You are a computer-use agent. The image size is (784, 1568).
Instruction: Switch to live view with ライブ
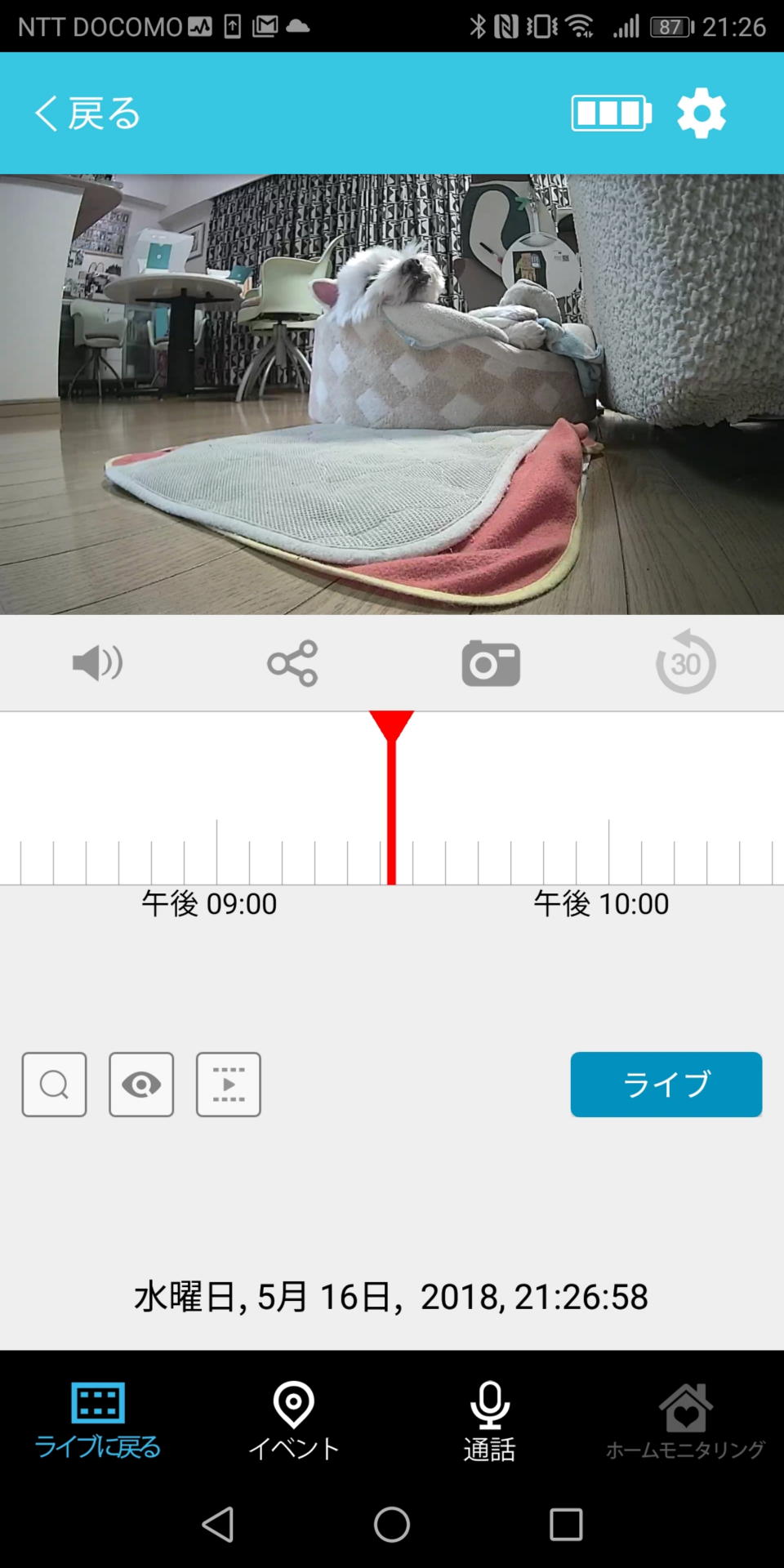tap(666, 1085)
